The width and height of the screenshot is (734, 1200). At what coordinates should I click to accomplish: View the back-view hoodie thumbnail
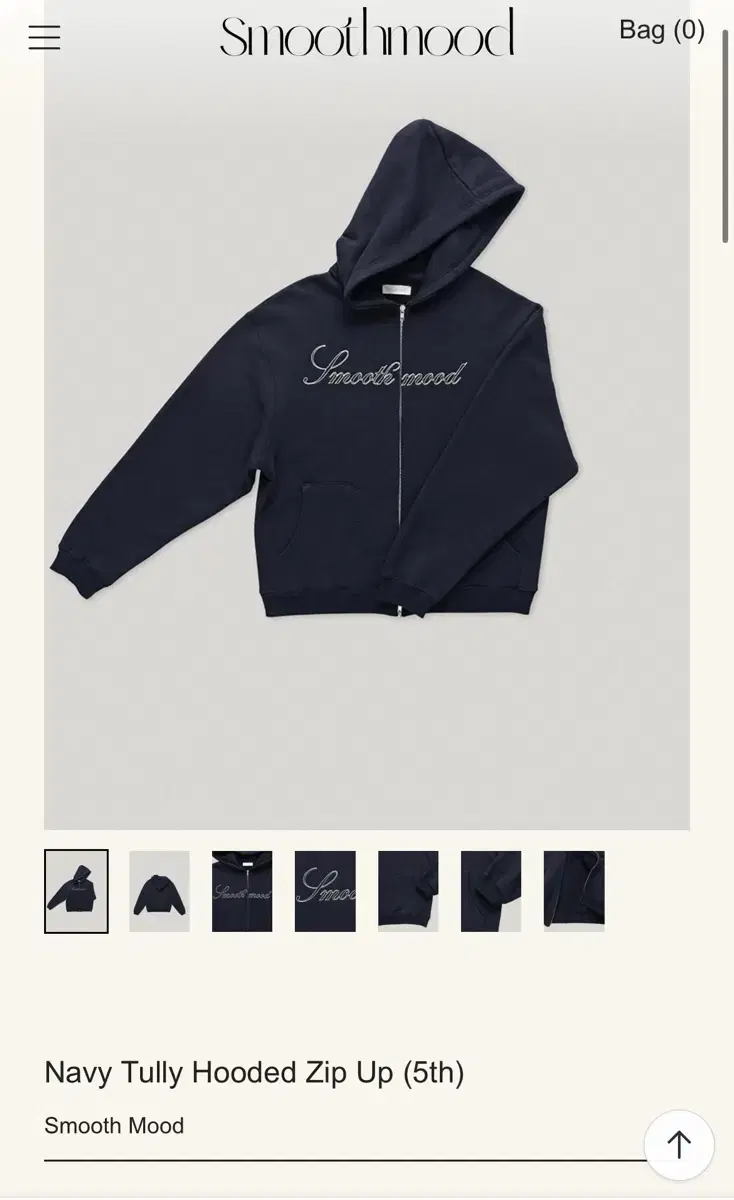[159, 890]
